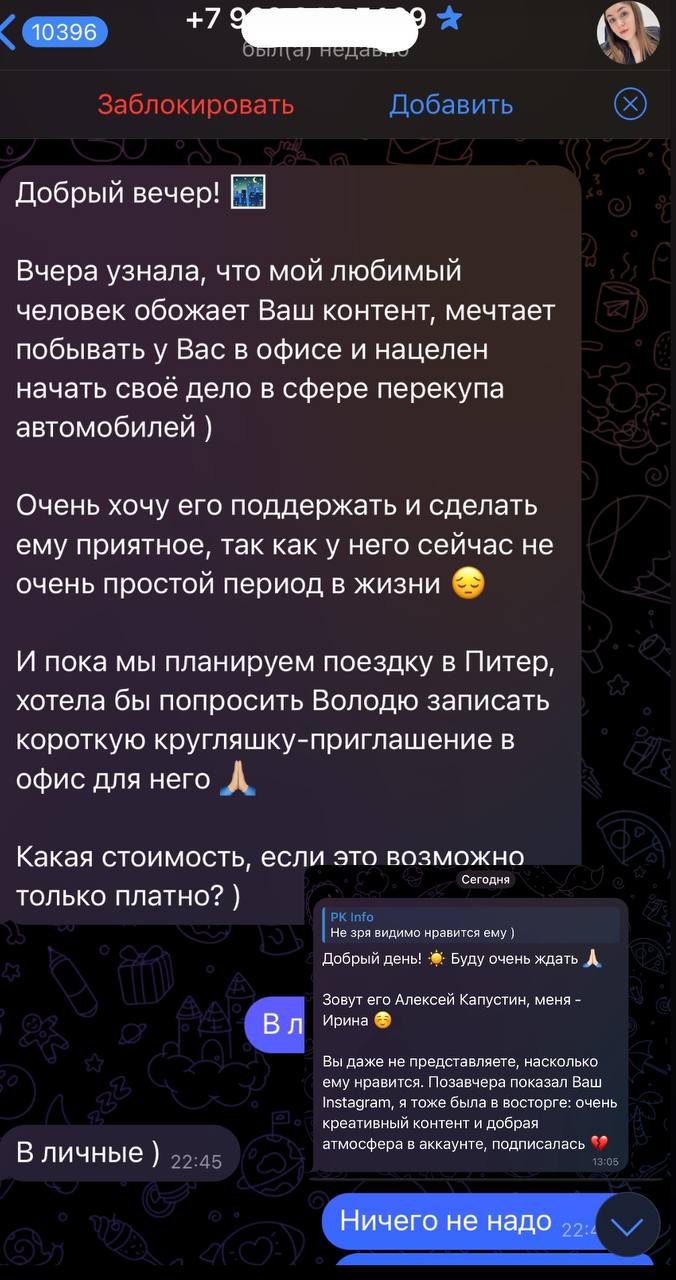Open the contact's profile photo
This screenshot has width=676, height=1280.
tap(628, 33)
